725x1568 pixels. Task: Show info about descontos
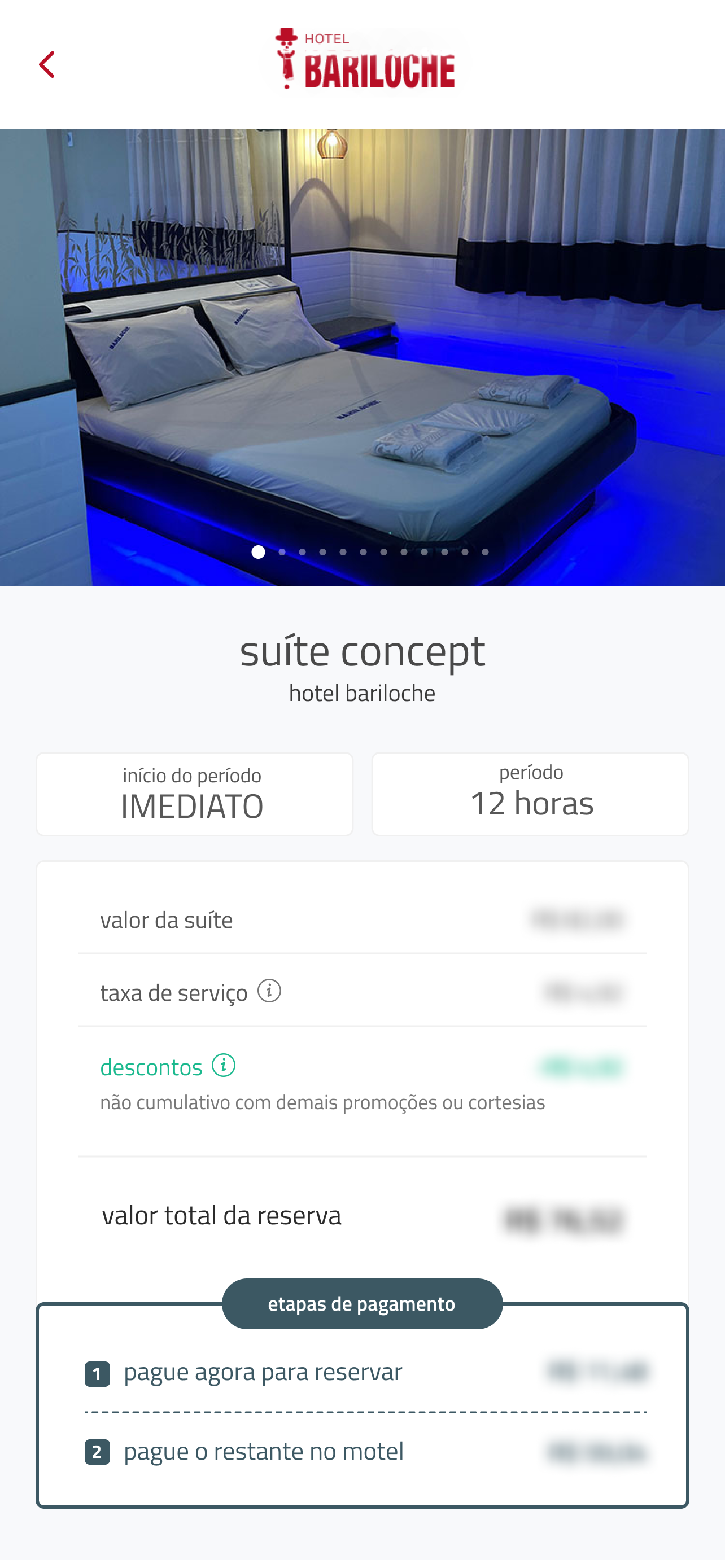pyautogui.click(x=224, y=1065)
